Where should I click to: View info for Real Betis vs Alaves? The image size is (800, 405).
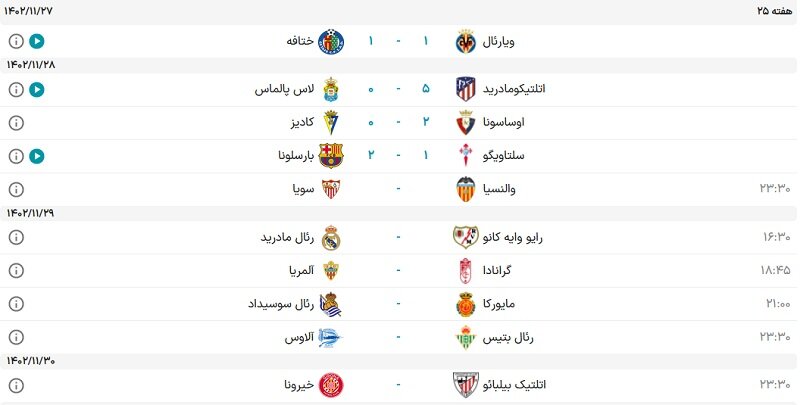[16, 337]
